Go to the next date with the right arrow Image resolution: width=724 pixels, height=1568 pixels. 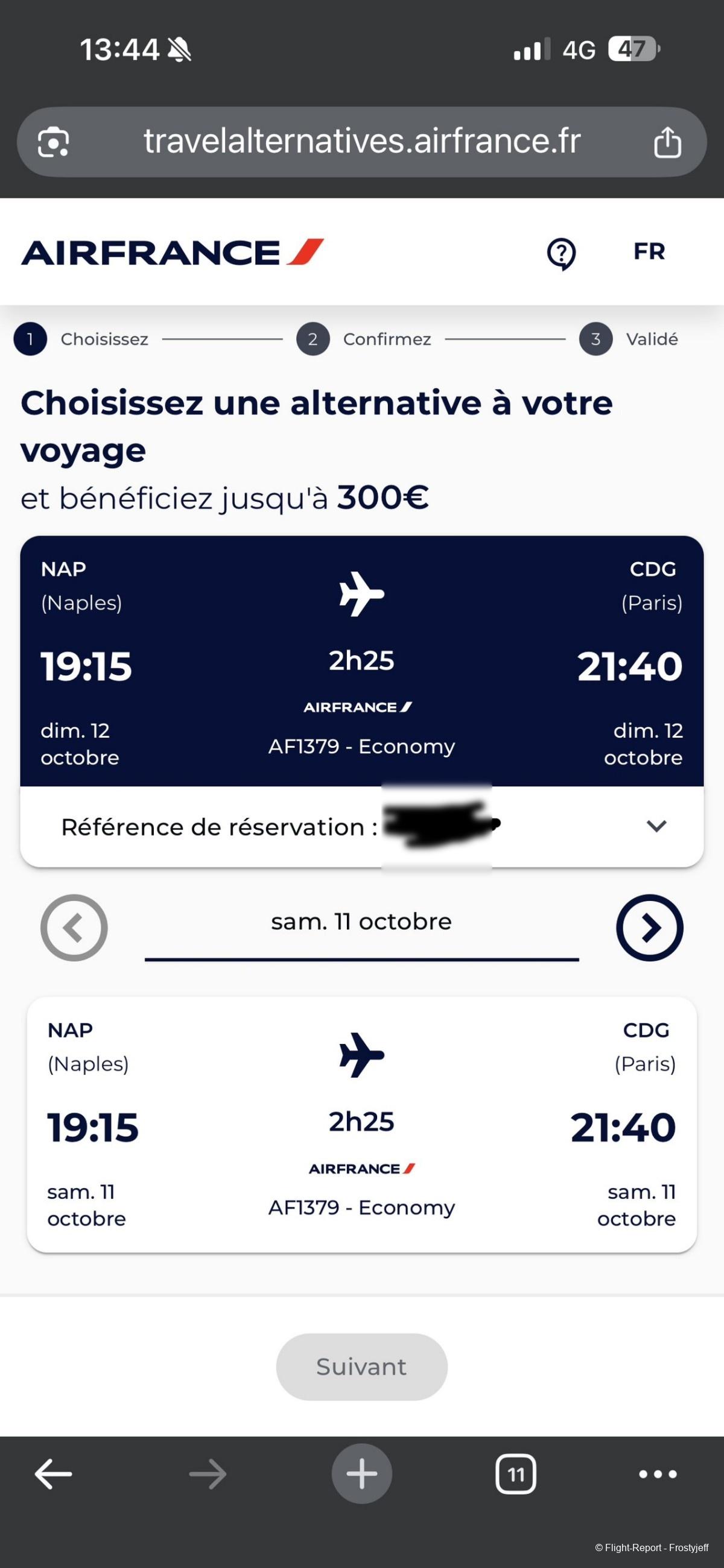[649, 928]
